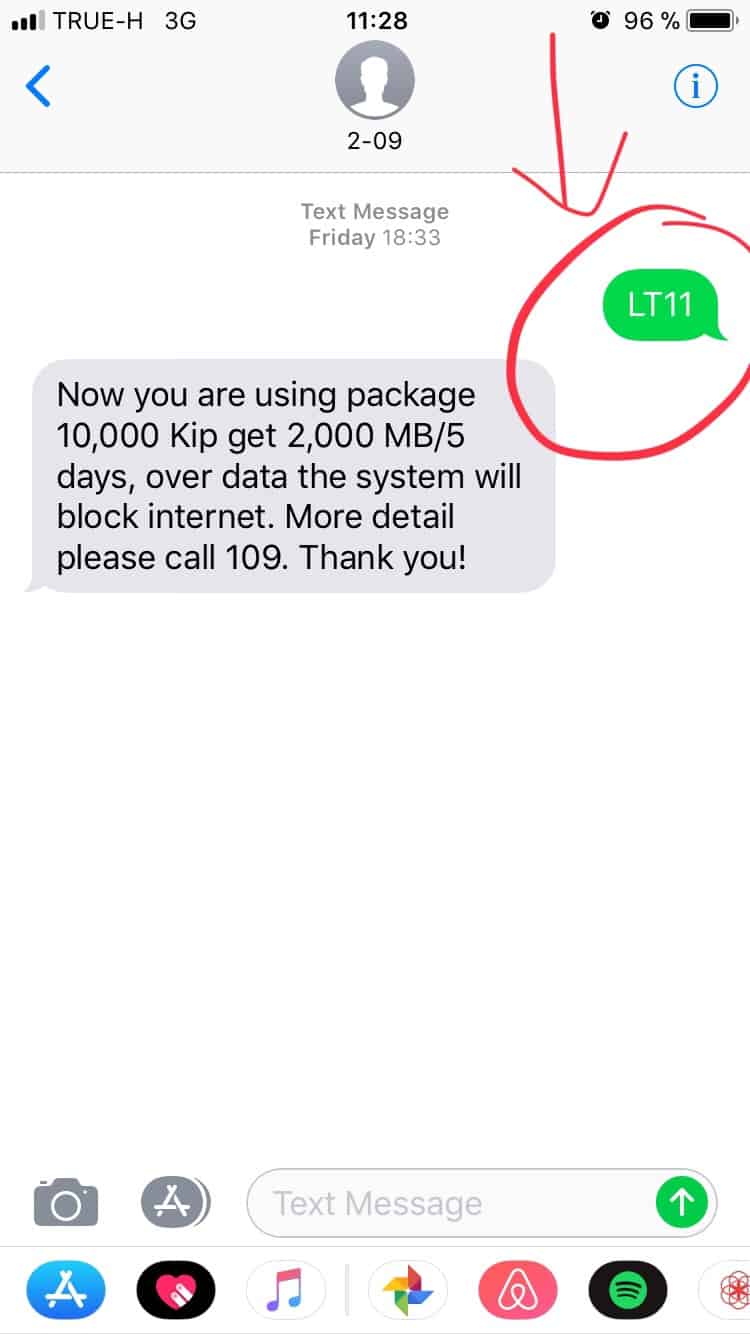750x1334 pixels.
Task: Open the camera to attach photo
Action: click(66, 1203)
